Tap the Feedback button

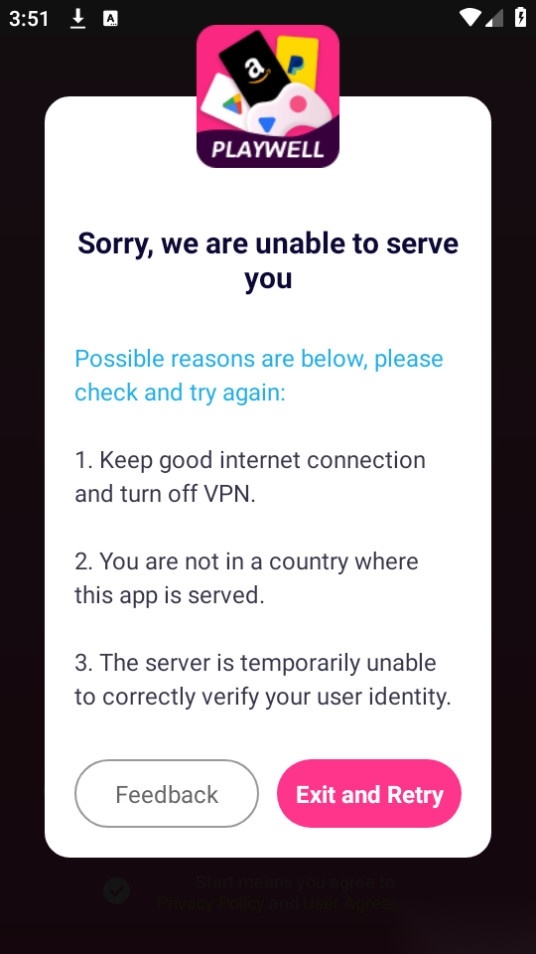166,793
